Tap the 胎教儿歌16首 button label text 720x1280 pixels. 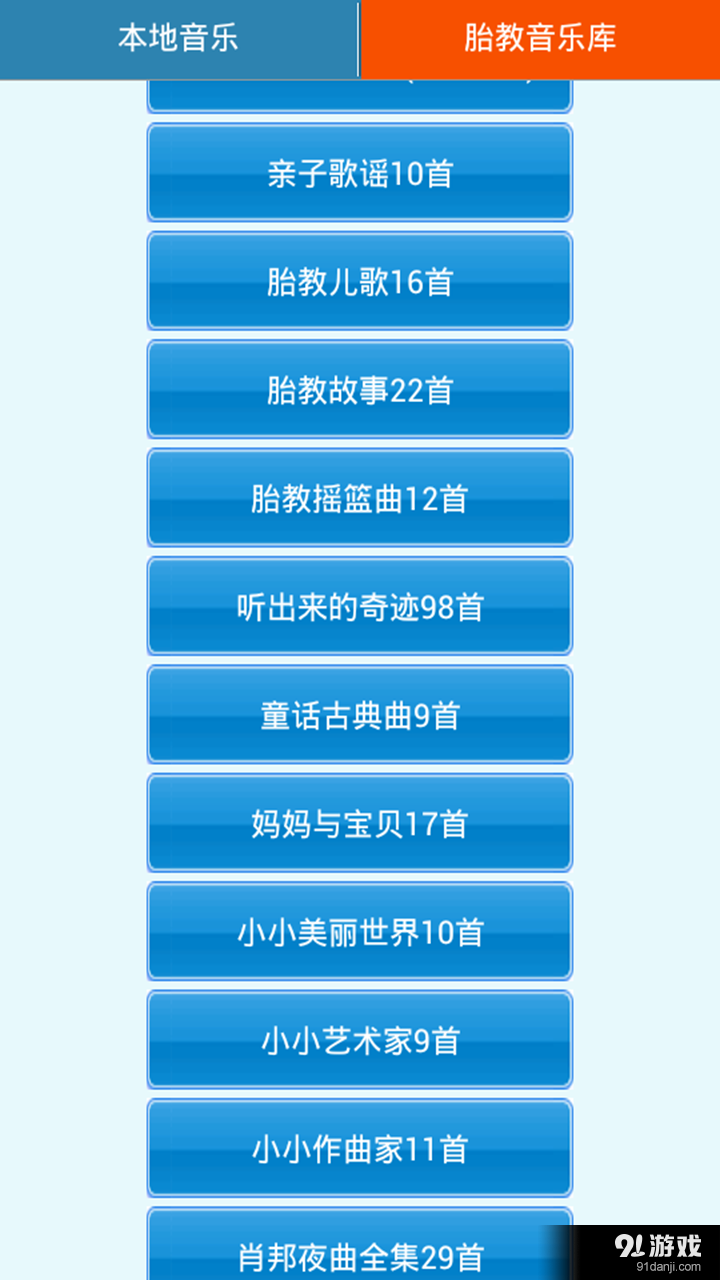[359, 280]
